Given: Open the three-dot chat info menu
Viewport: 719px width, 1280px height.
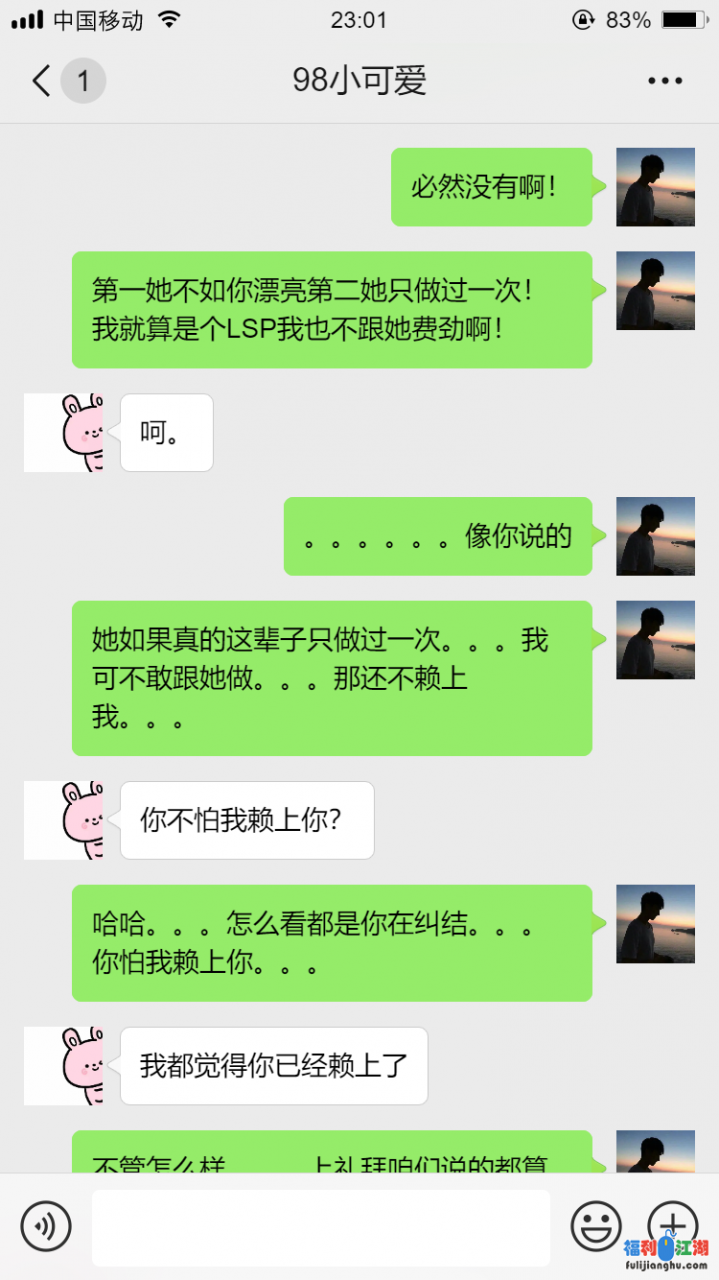Looking at the screenshot, I should pyautogui.click(x=665, y=81).
